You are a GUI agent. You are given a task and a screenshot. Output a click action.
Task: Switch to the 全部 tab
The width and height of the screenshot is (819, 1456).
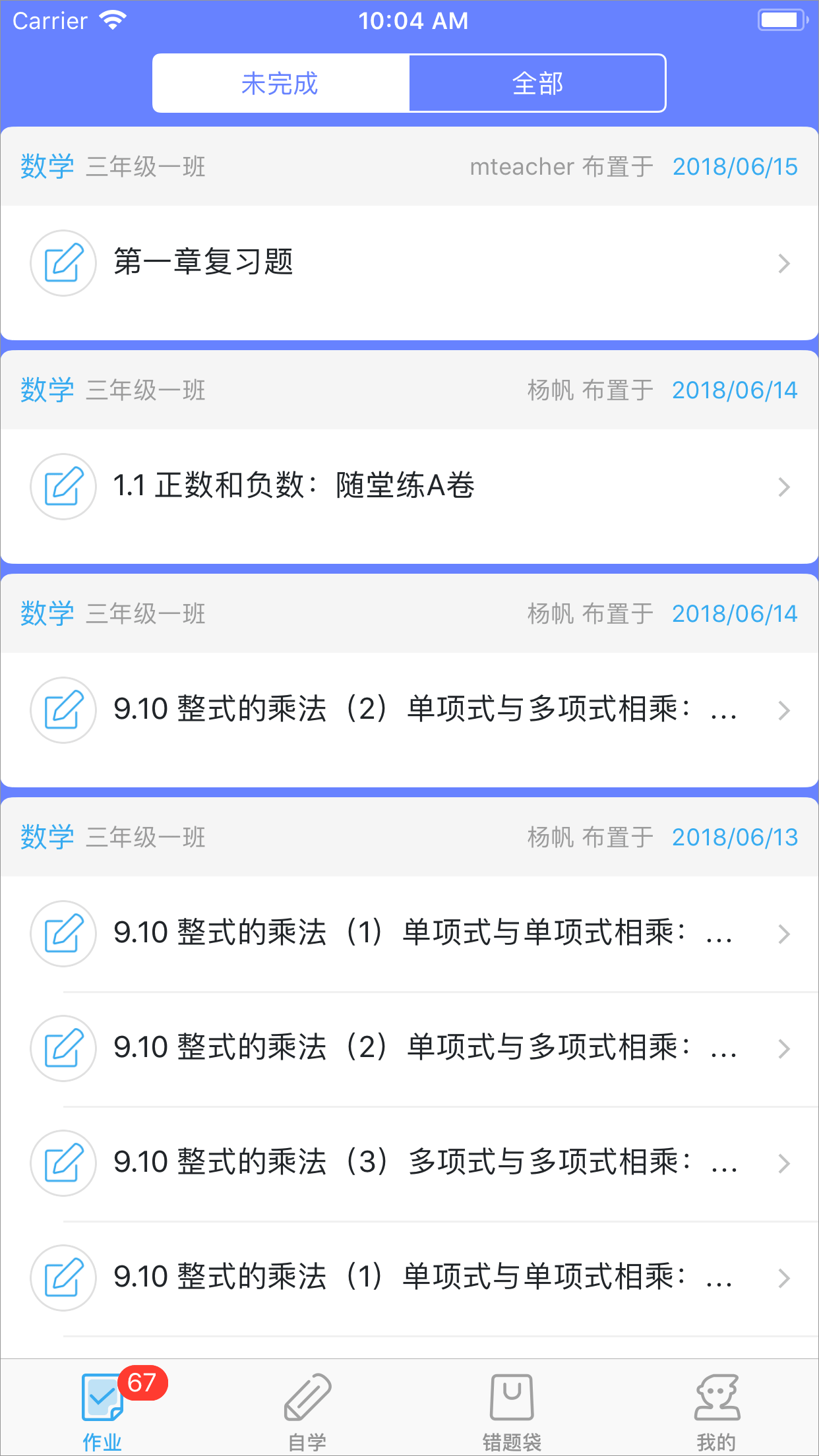click(537, 82)
